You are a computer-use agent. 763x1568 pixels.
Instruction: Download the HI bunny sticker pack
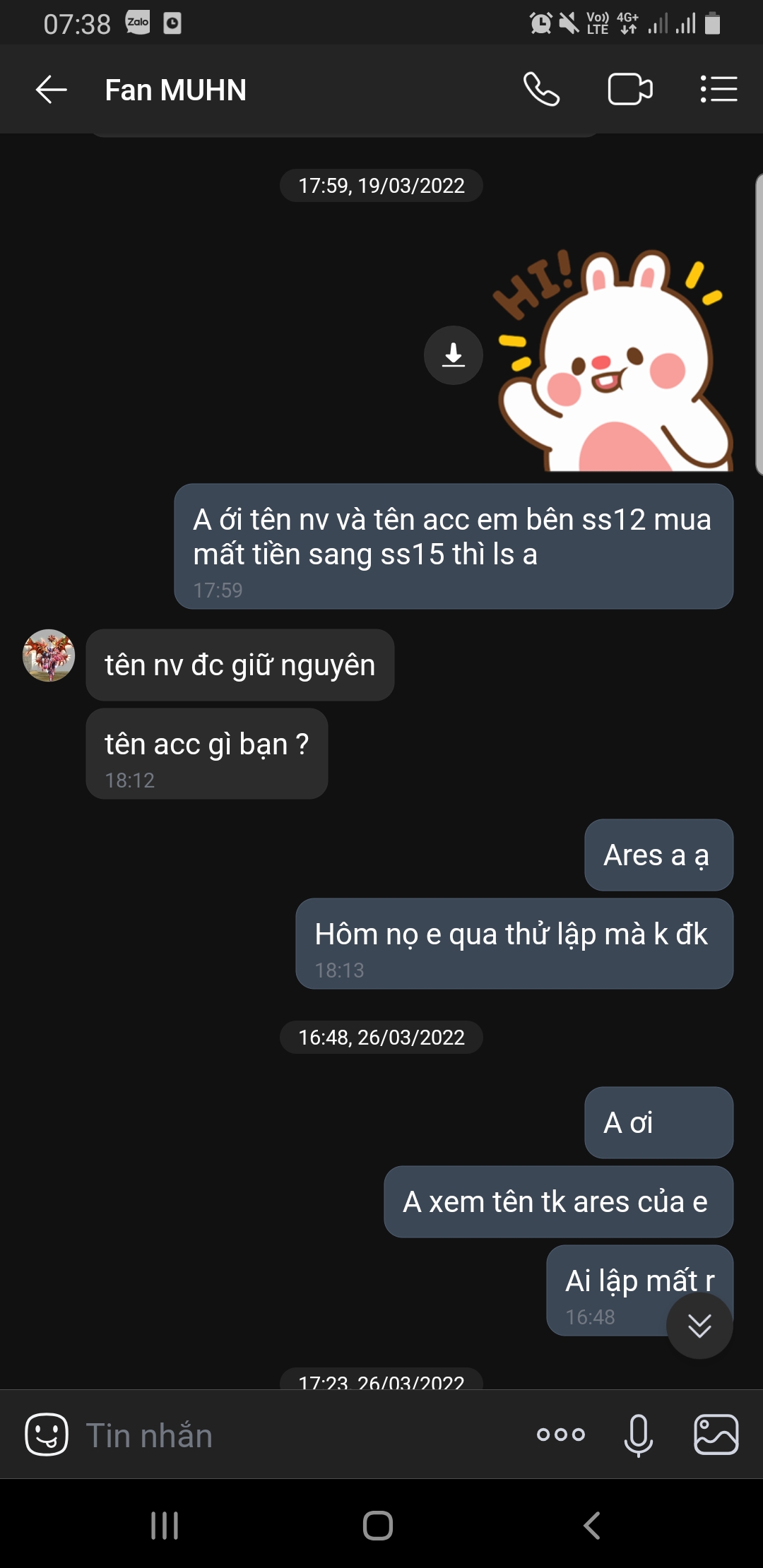click(454, 355)
